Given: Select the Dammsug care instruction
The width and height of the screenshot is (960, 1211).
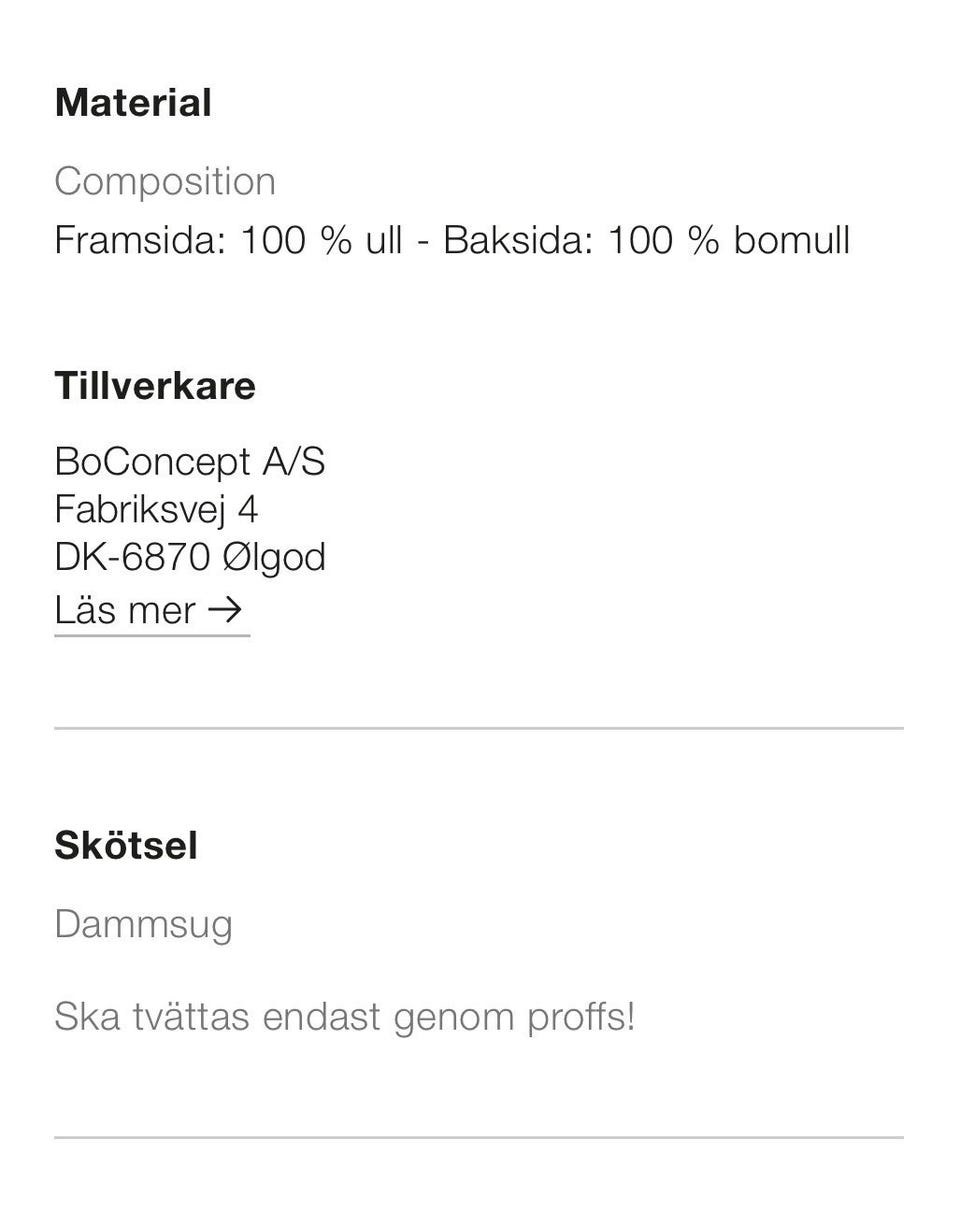Looking at the screenshot, I should click(144, 924).
